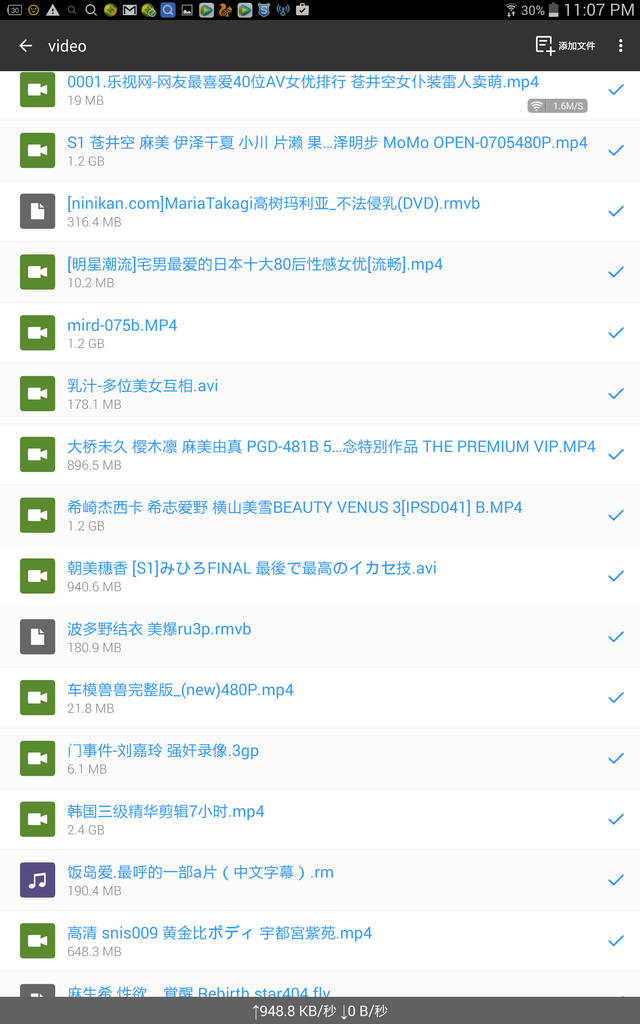The height and width of the screenshot is (1024, 640).
Task: Open the 316.4 MB ninikan.com rmvb file
Action: click(x=320, y=212)
